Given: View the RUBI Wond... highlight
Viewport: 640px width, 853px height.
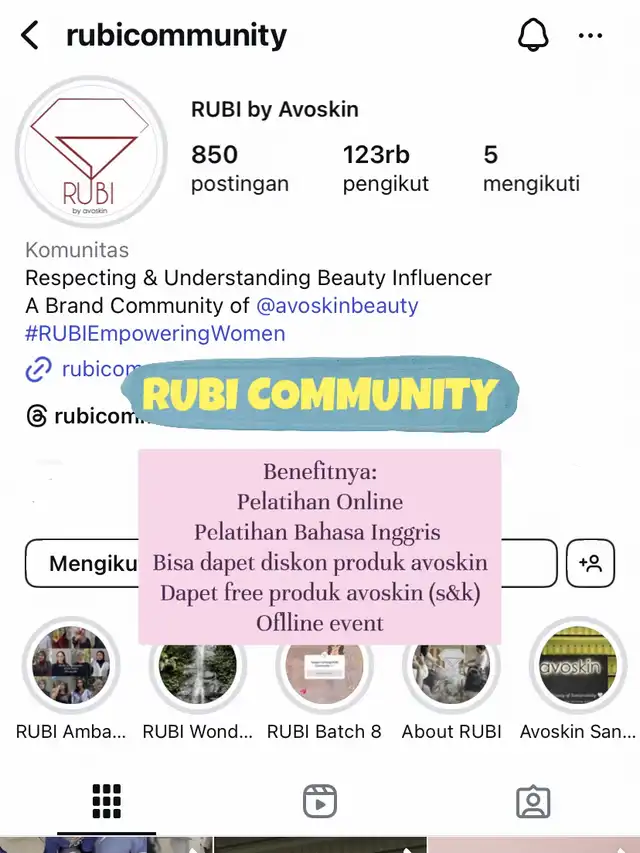Looking at the screenshot, I should (x=197, y=667).
